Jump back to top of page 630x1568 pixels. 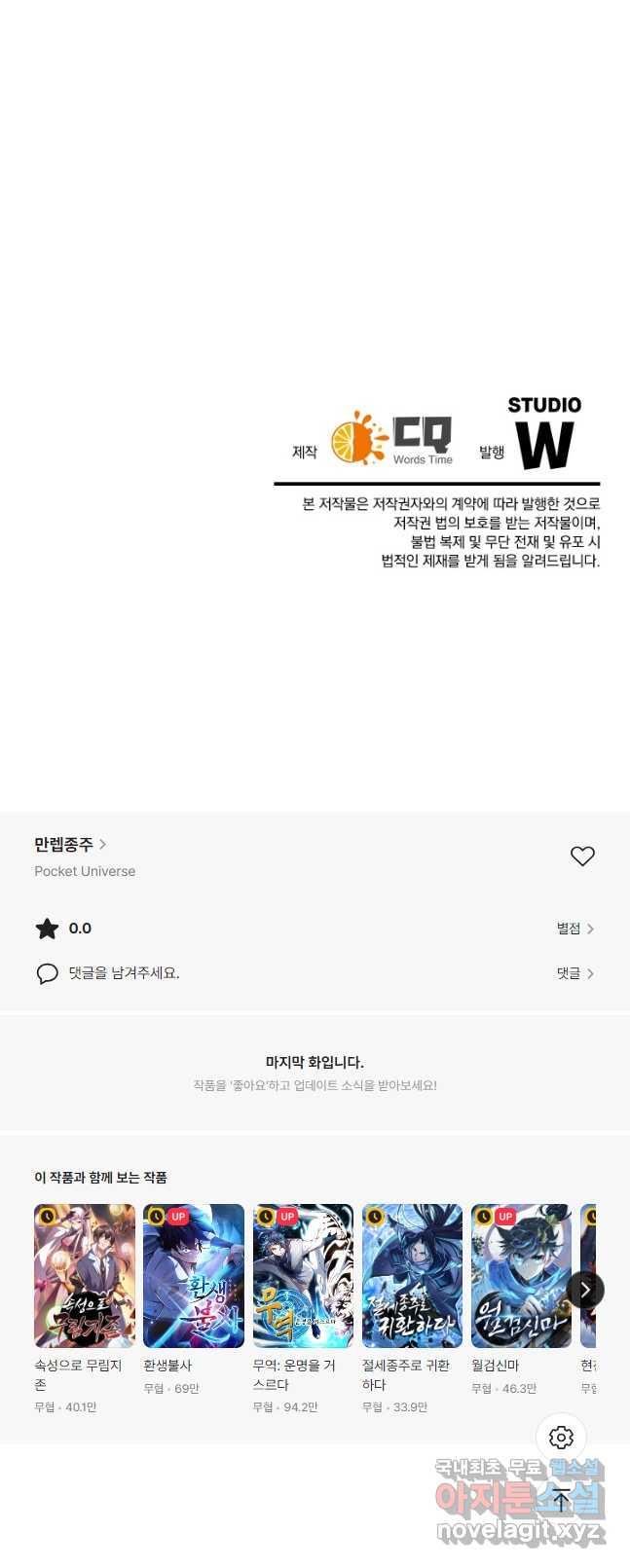tap(561, 1500)
